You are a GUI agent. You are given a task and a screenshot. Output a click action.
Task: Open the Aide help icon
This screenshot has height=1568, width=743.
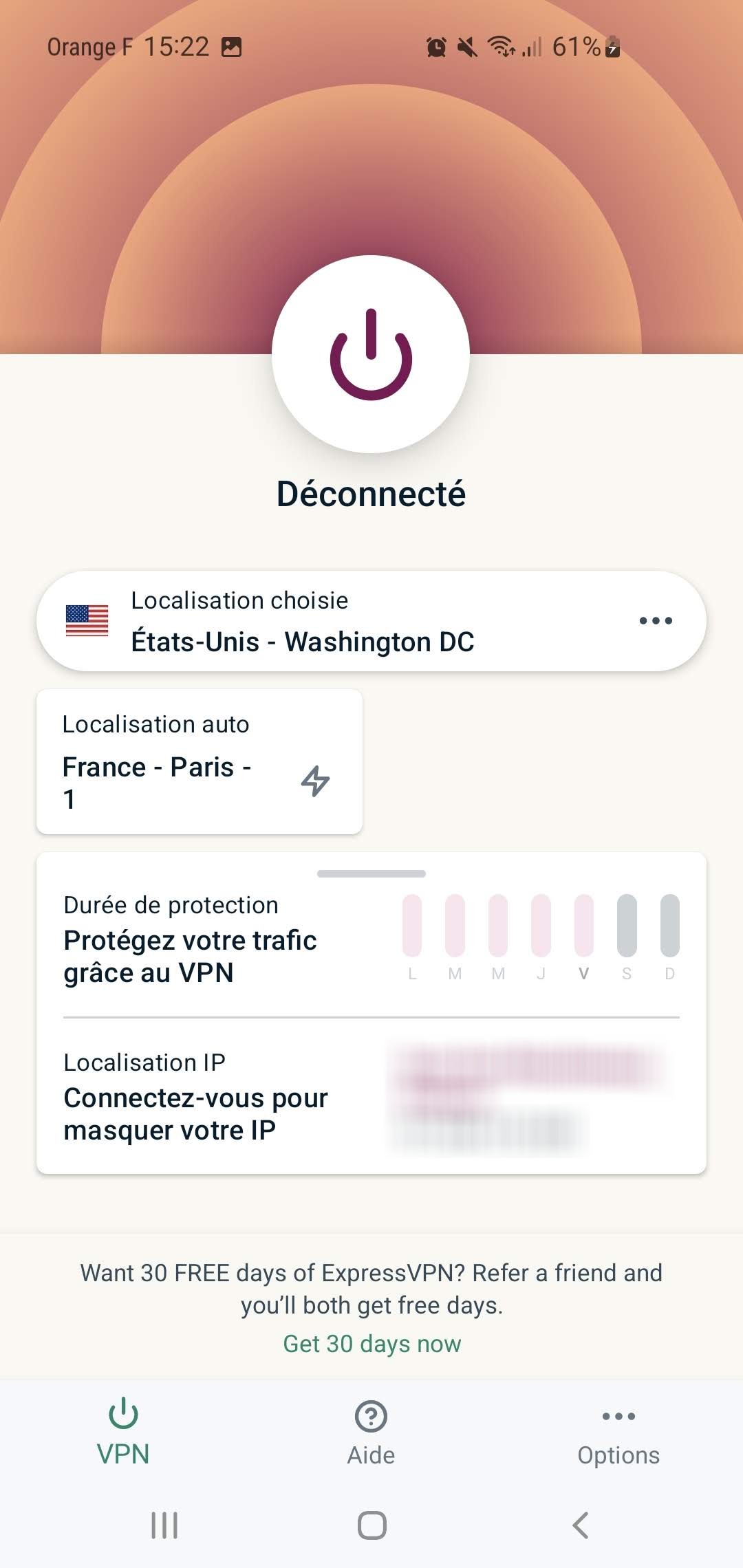[370, 1417]
